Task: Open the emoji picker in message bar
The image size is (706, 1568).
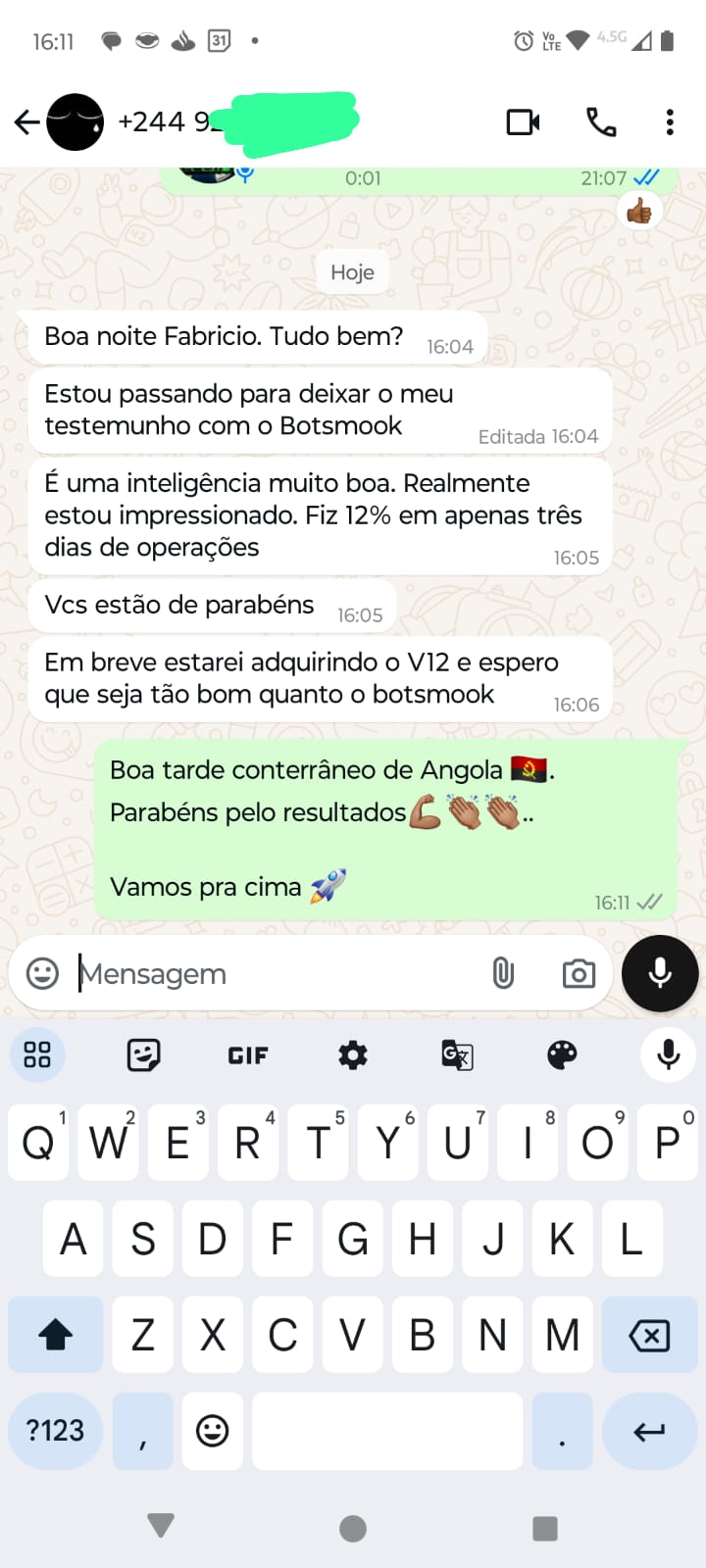Action: tap(42, 973)
